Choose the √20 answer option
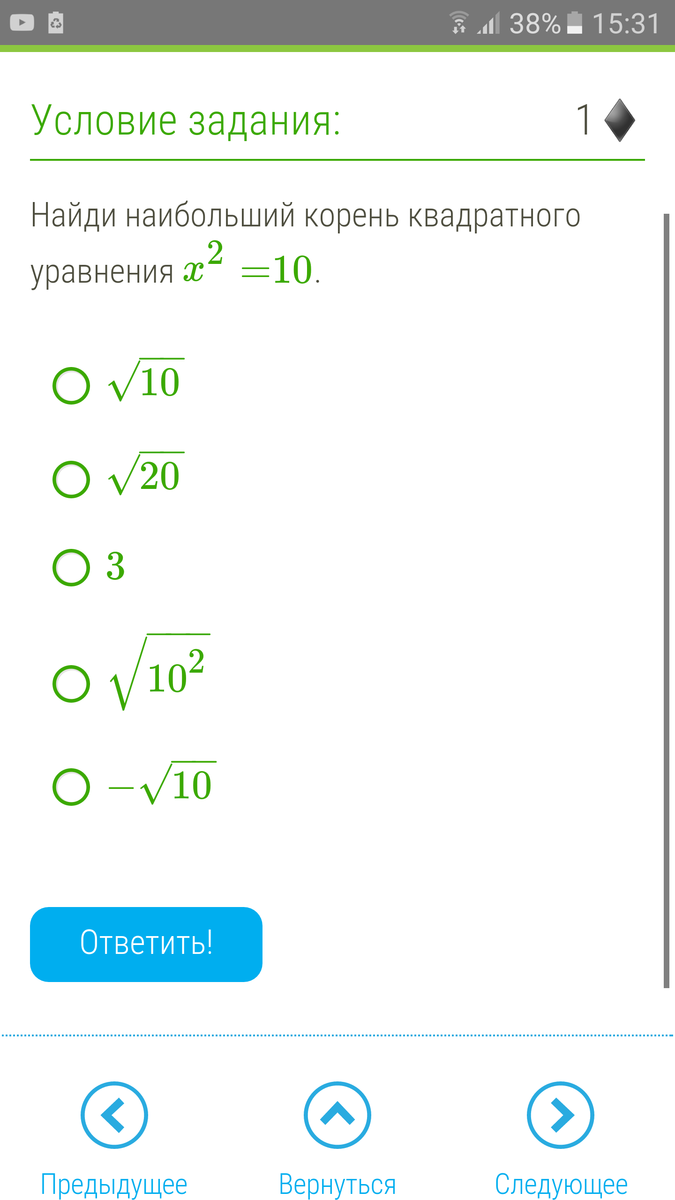Screen dimensions: 675x1200 point(71,479)
